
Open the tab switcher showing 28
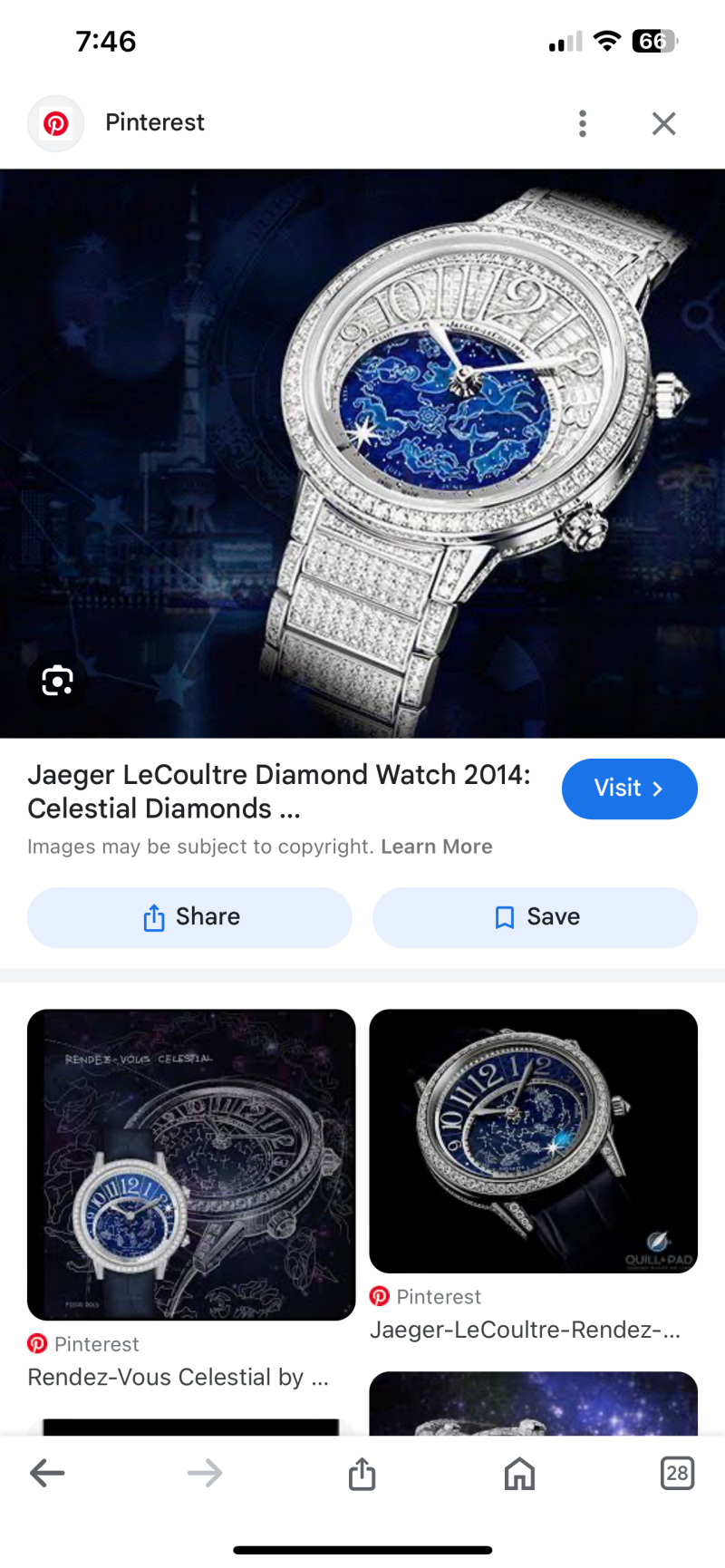[677, 1473]
